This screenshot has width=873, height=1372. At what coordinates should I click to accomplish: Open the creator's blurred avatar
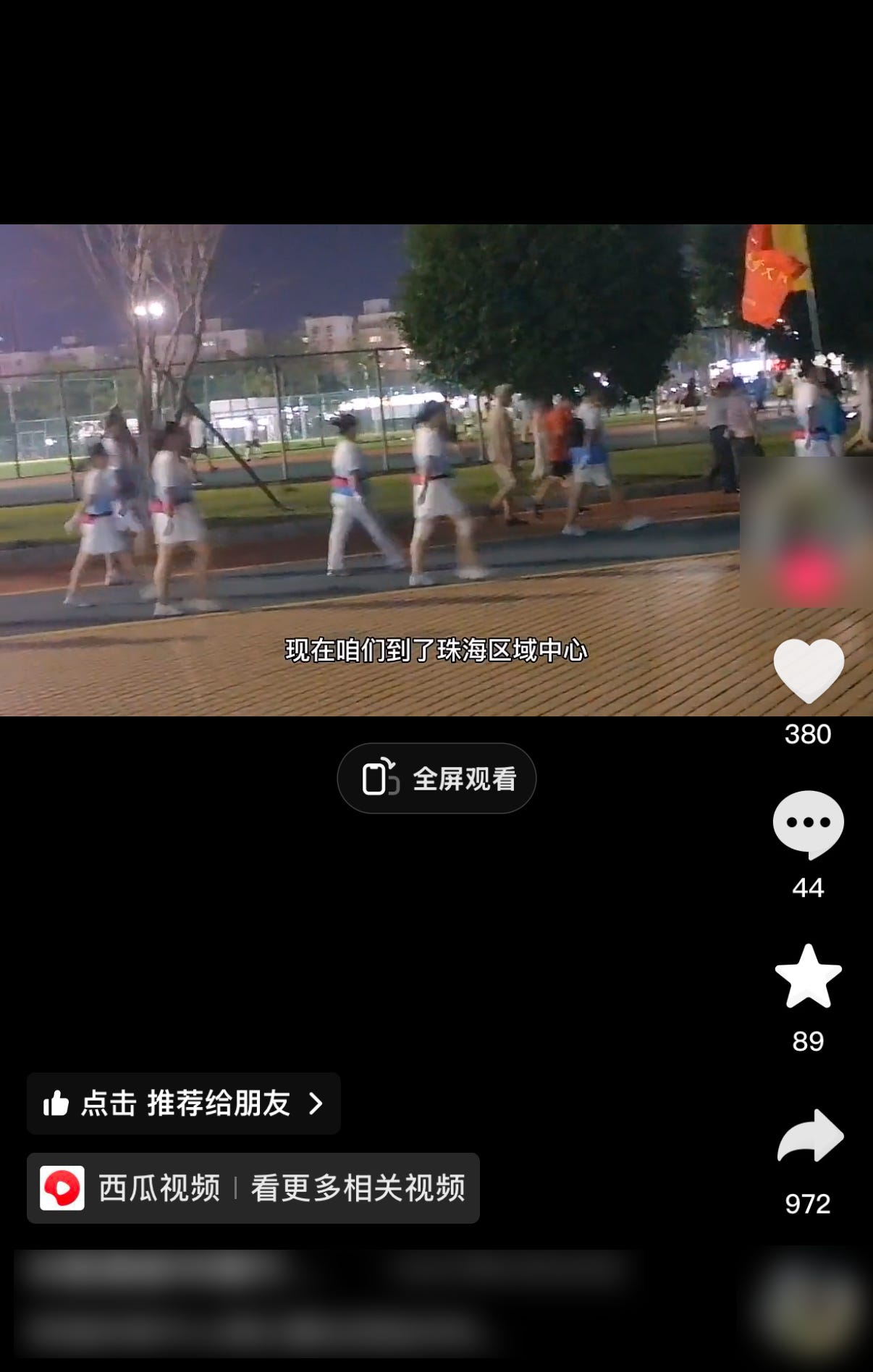805,532
